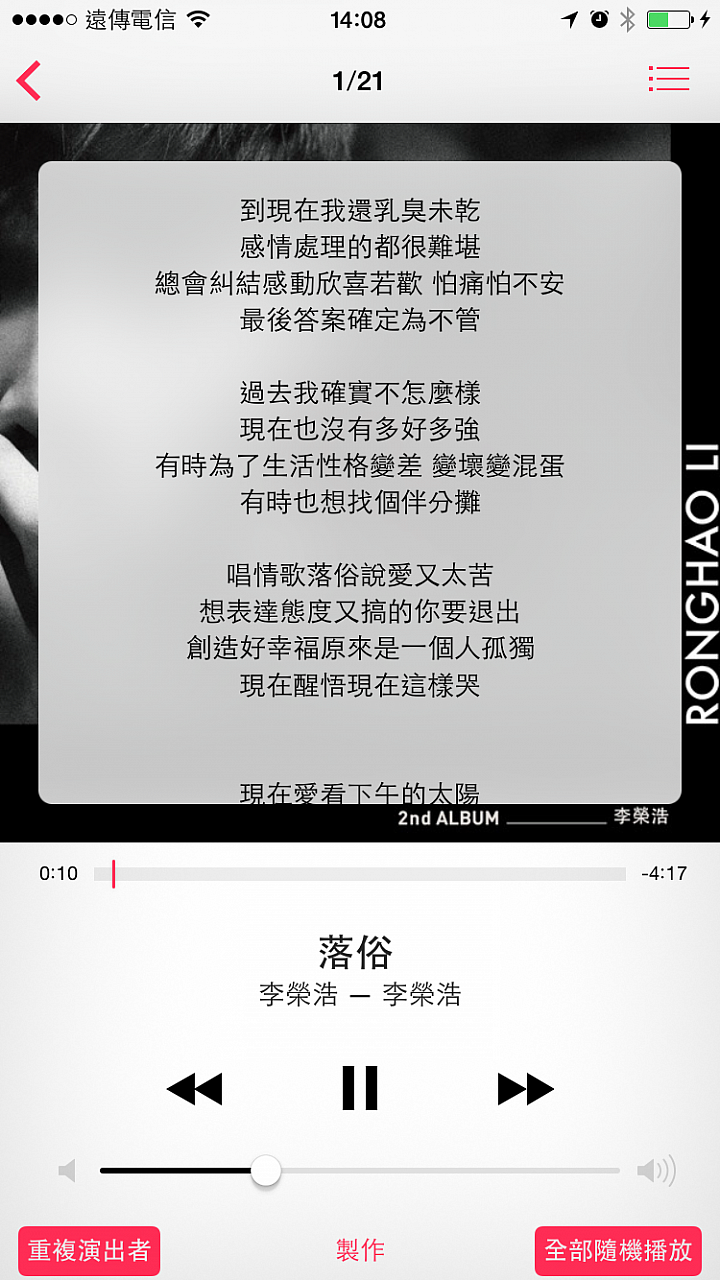This screenshot has height=1280, width=720.
Task: Tap the volume slider to change volume
Action: pyautogui.click(x=360, y=1170)
